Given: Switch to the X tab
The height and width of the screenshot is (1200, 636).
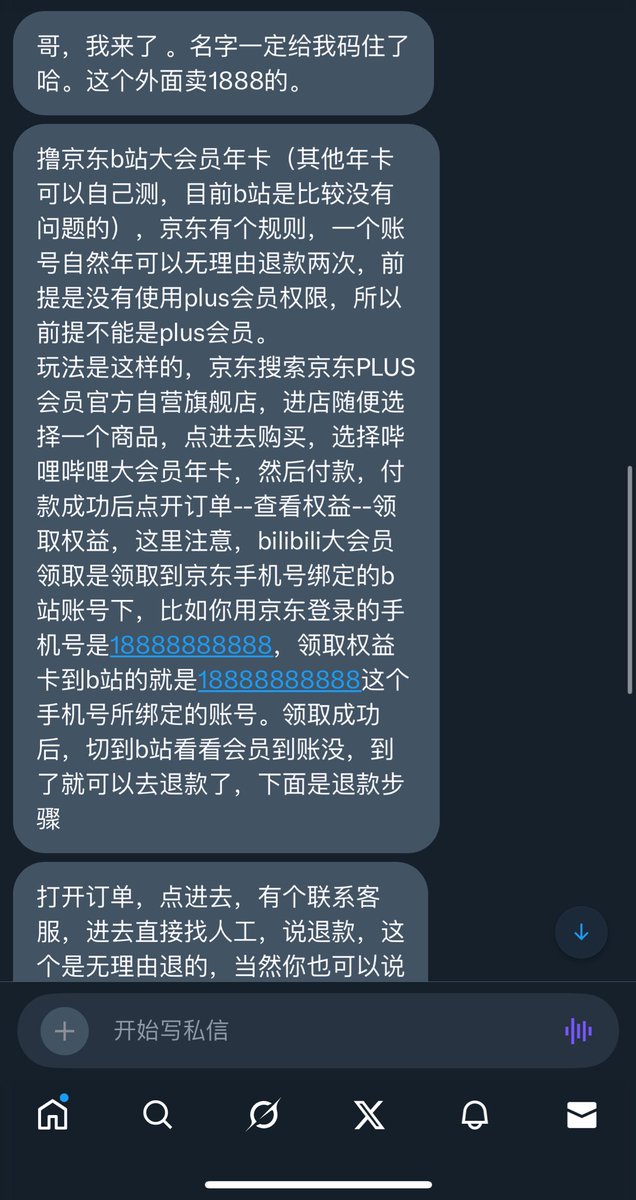Looking at the screenshot, I should point(369,1114).
